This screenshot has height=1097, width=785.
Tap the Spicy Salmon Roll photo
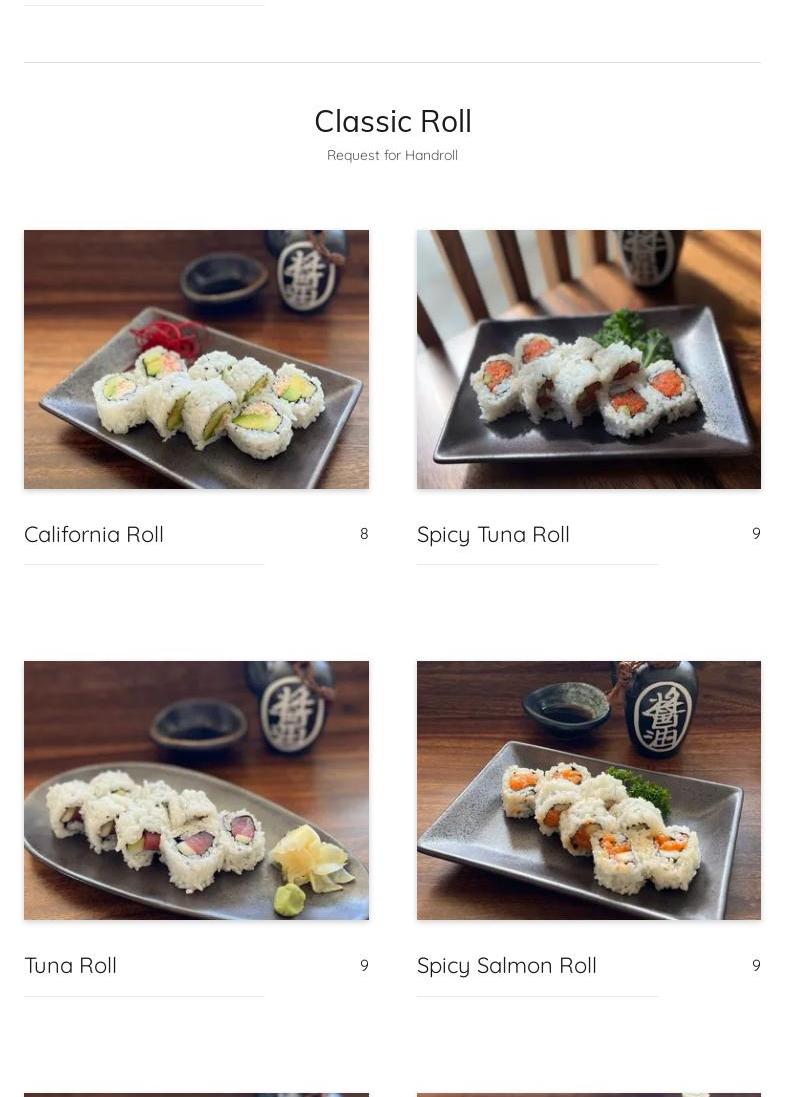(x=588, y=790)
